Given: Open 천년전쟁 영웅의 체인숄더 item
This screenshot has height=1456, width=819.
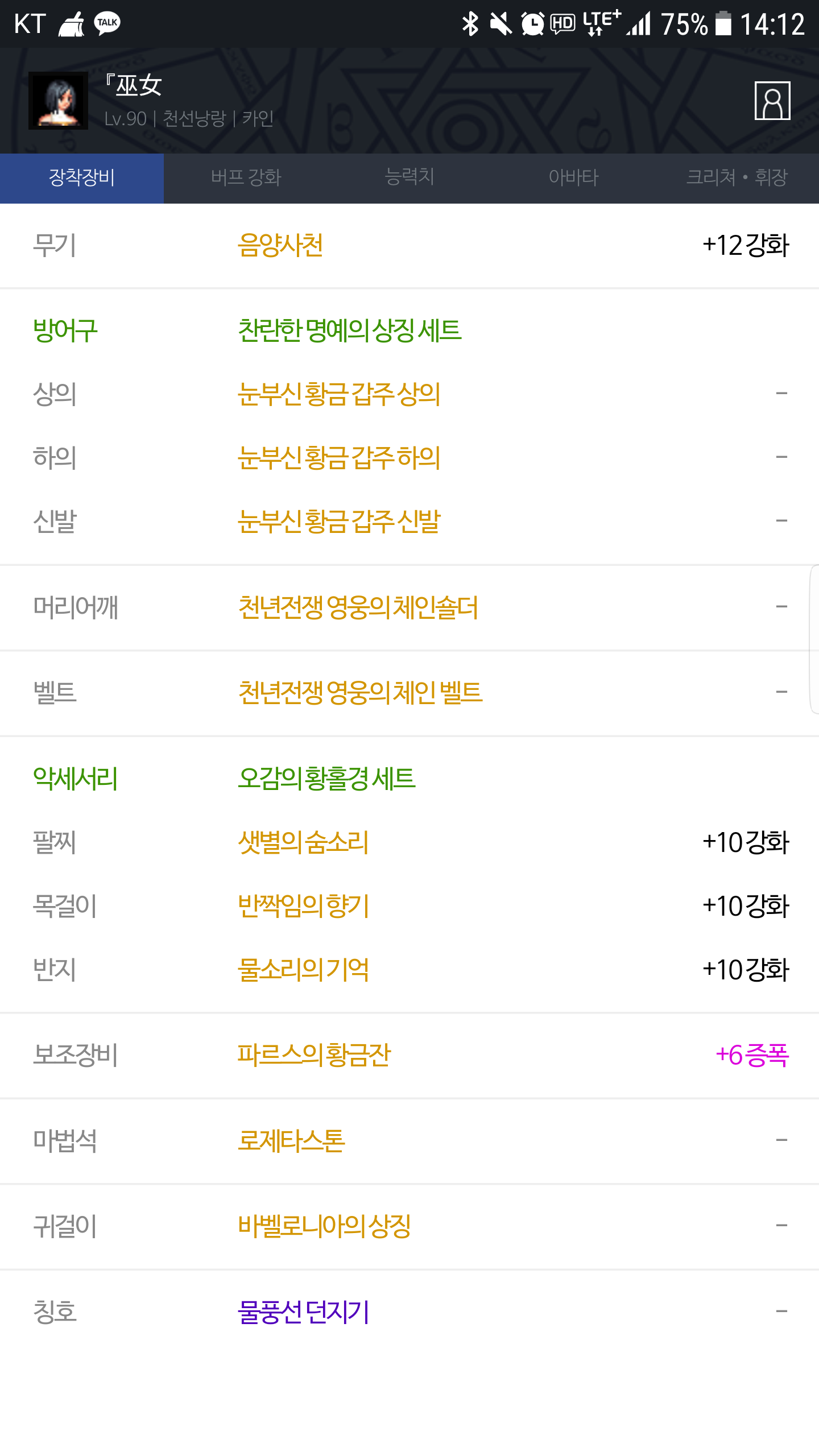Looking at the screenshot, I should 409,607.
